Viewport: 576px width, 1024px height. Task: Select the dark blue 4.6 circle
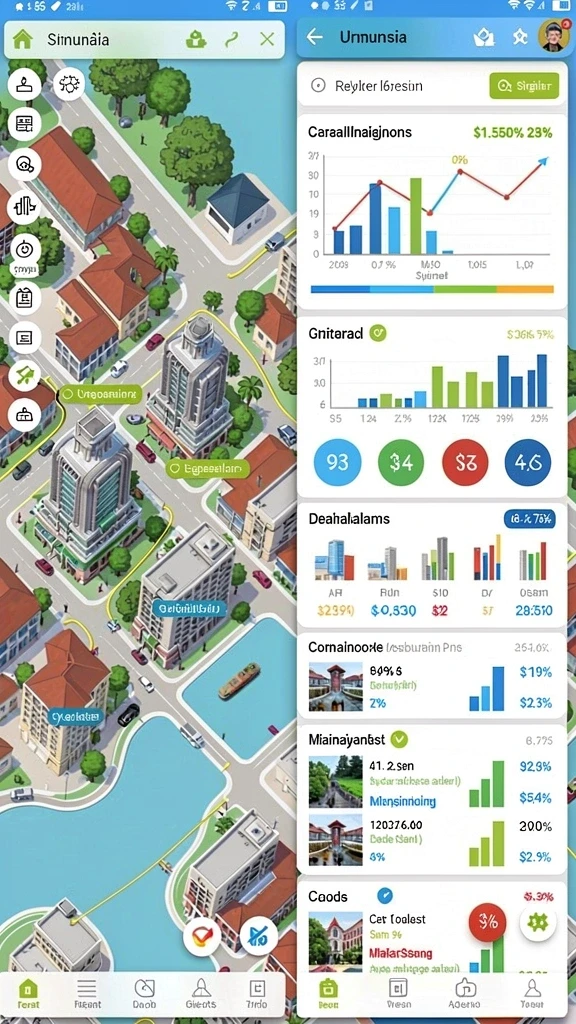coord(528,462)
